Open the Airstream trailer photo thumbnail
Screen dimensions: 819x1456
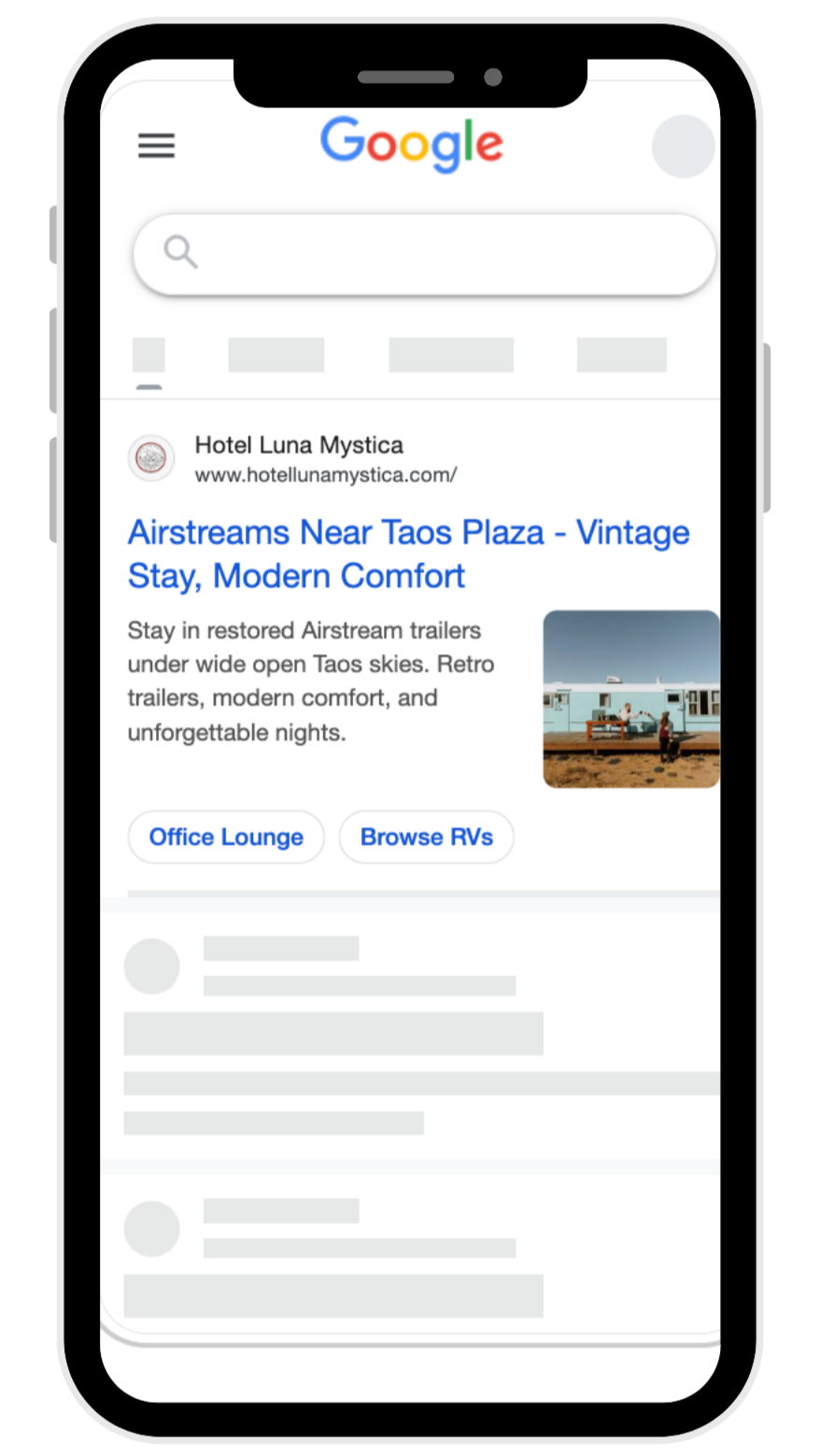631,699
